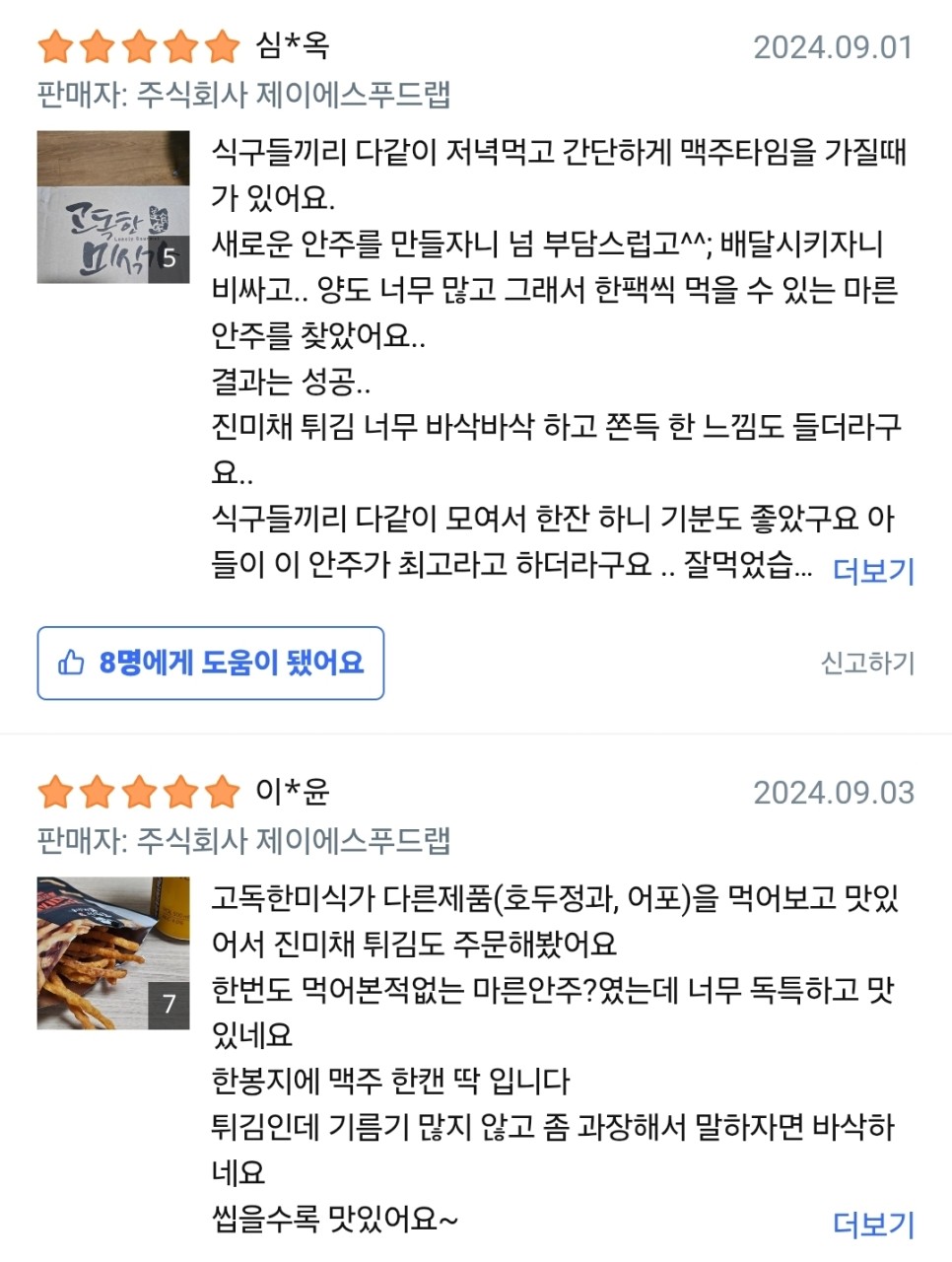Open the review photos posted by 심*옥
Screen dimensions: 952x1262
pyautogui.click(x=113, y=207)
